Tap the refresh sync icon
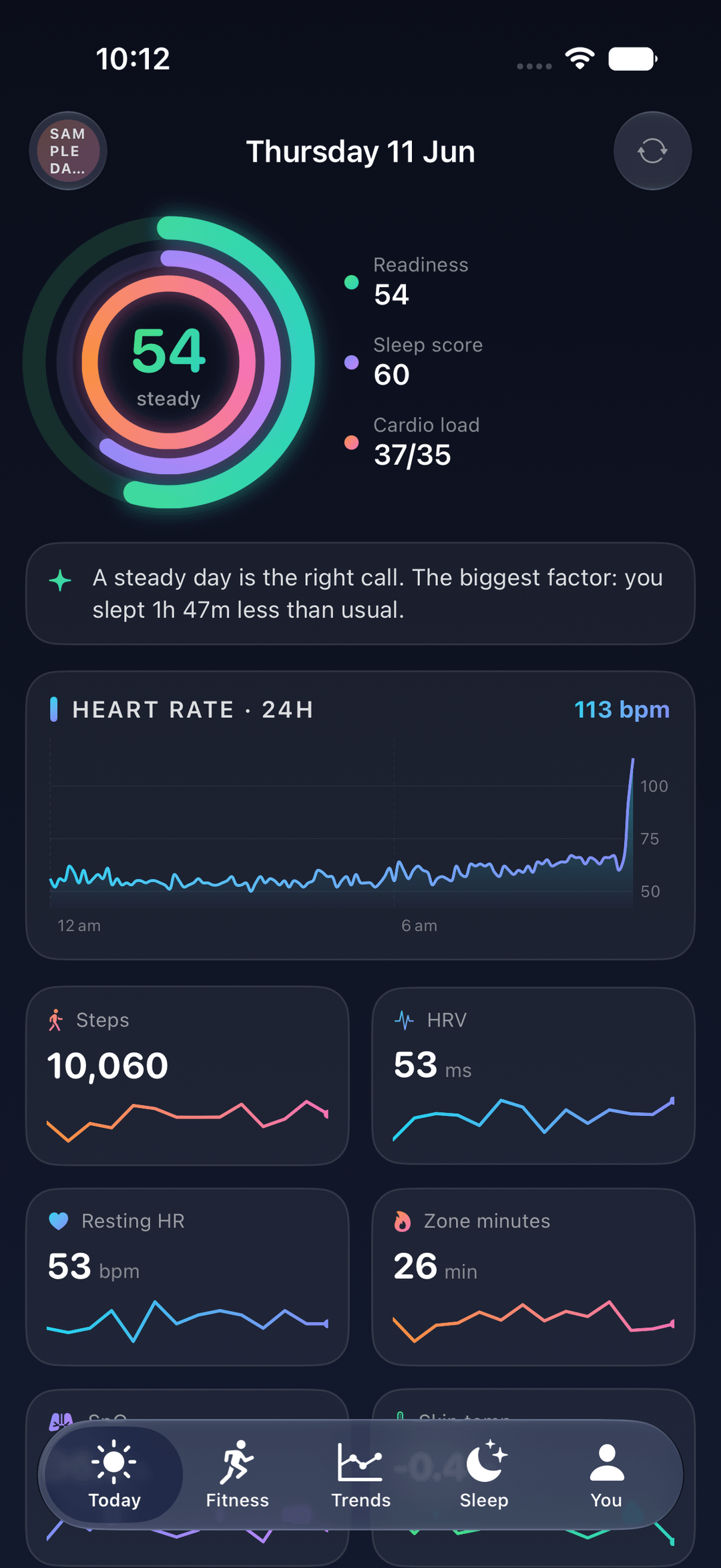 tap(652, 151)
